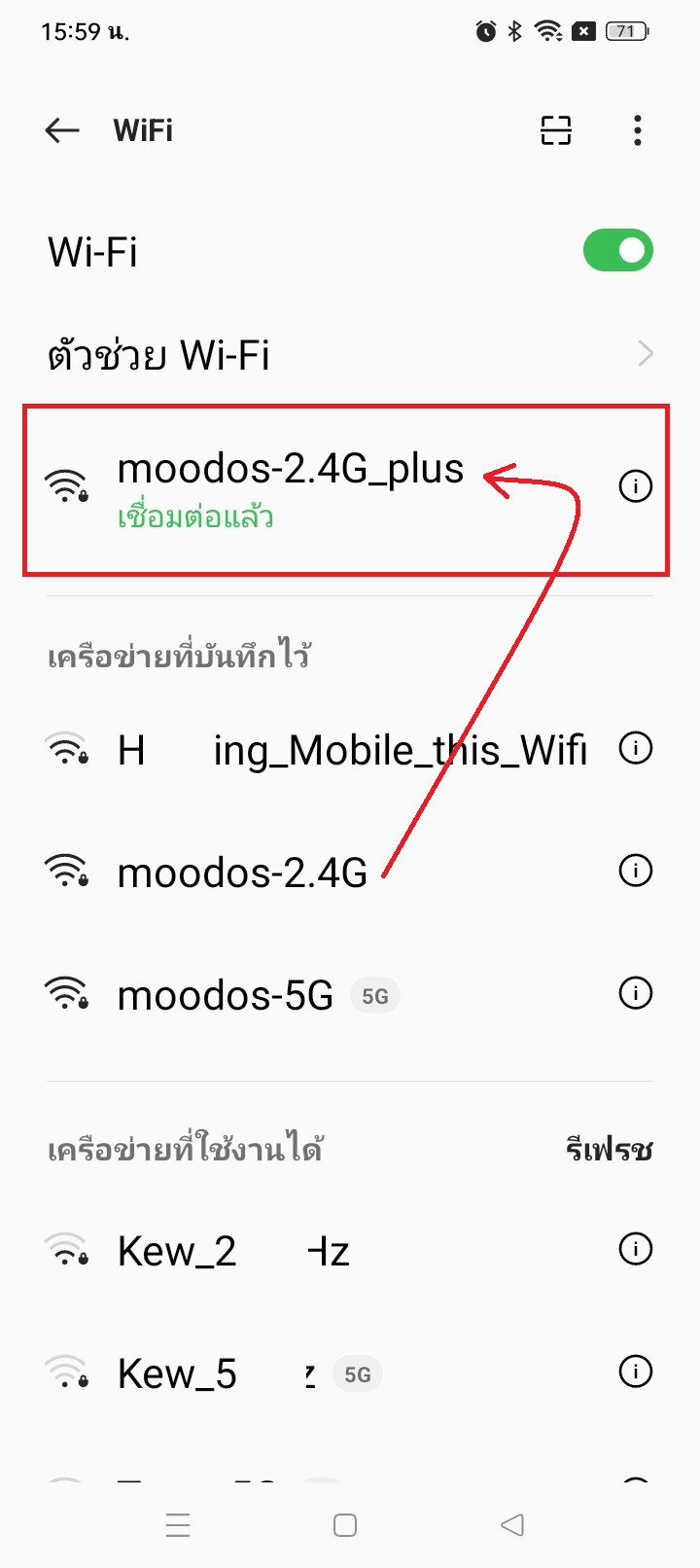Open the three-dot overflow menu

coord(637,130)
